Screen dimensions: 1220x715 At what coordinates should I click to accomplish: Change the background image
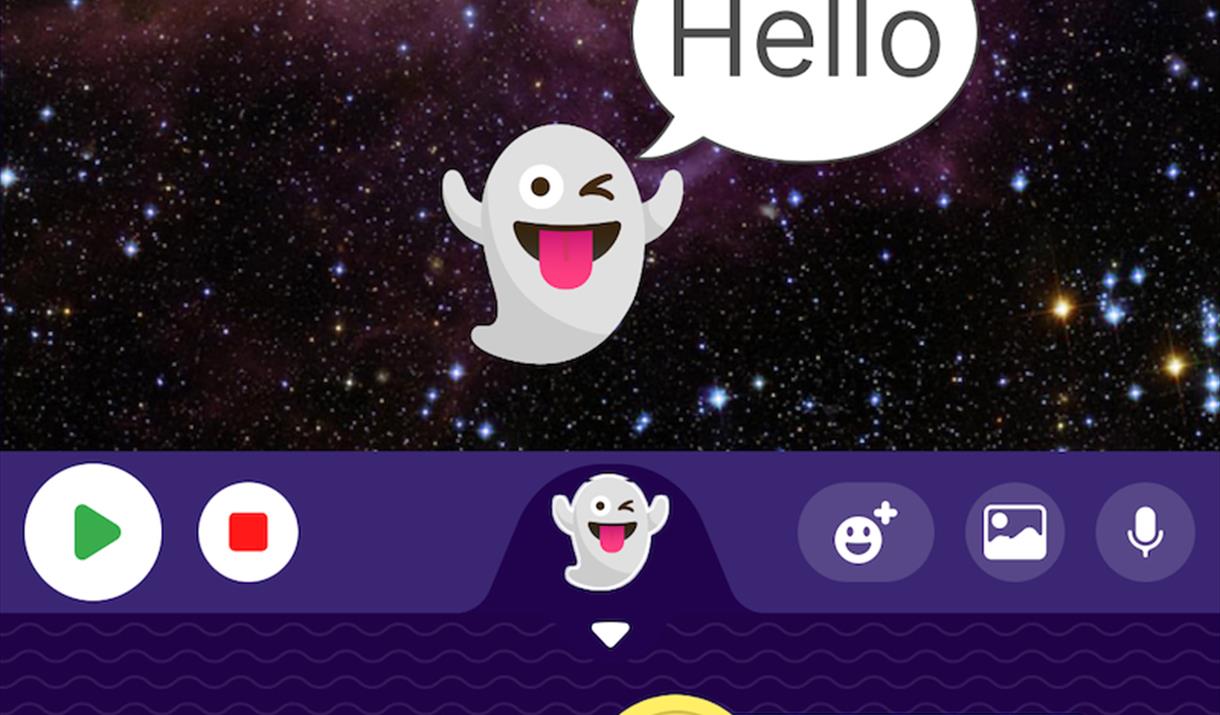coord(1014,532)
